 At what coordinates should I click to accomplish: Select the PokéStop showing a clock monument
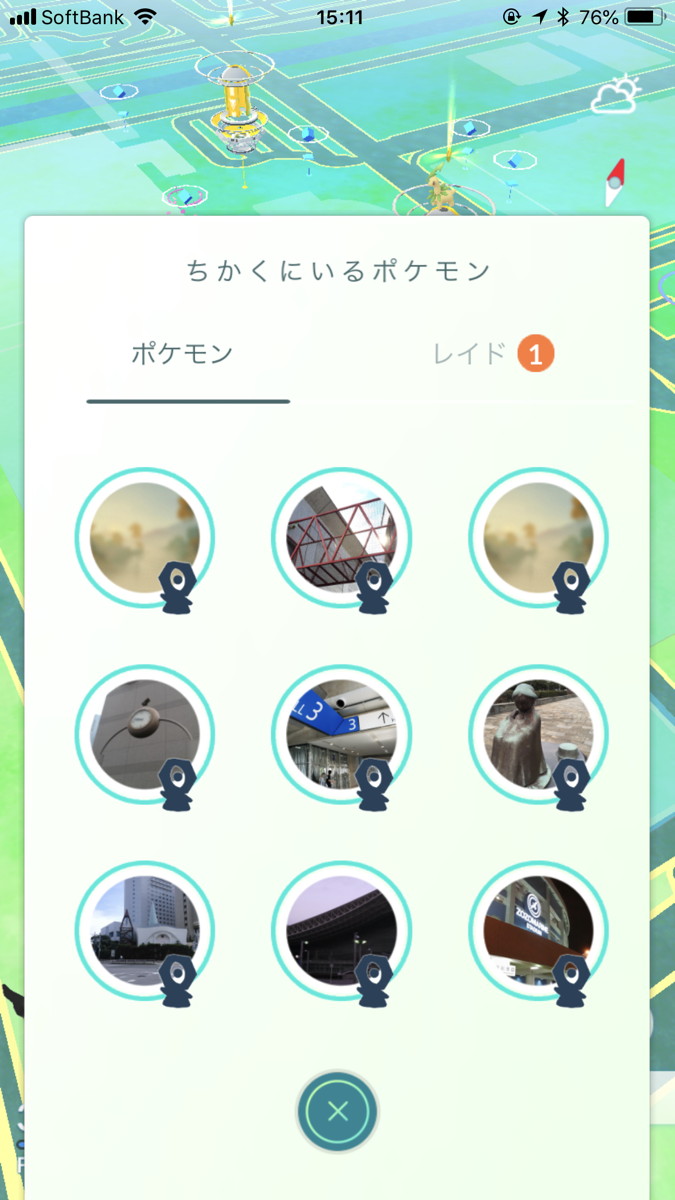[144, 734]
